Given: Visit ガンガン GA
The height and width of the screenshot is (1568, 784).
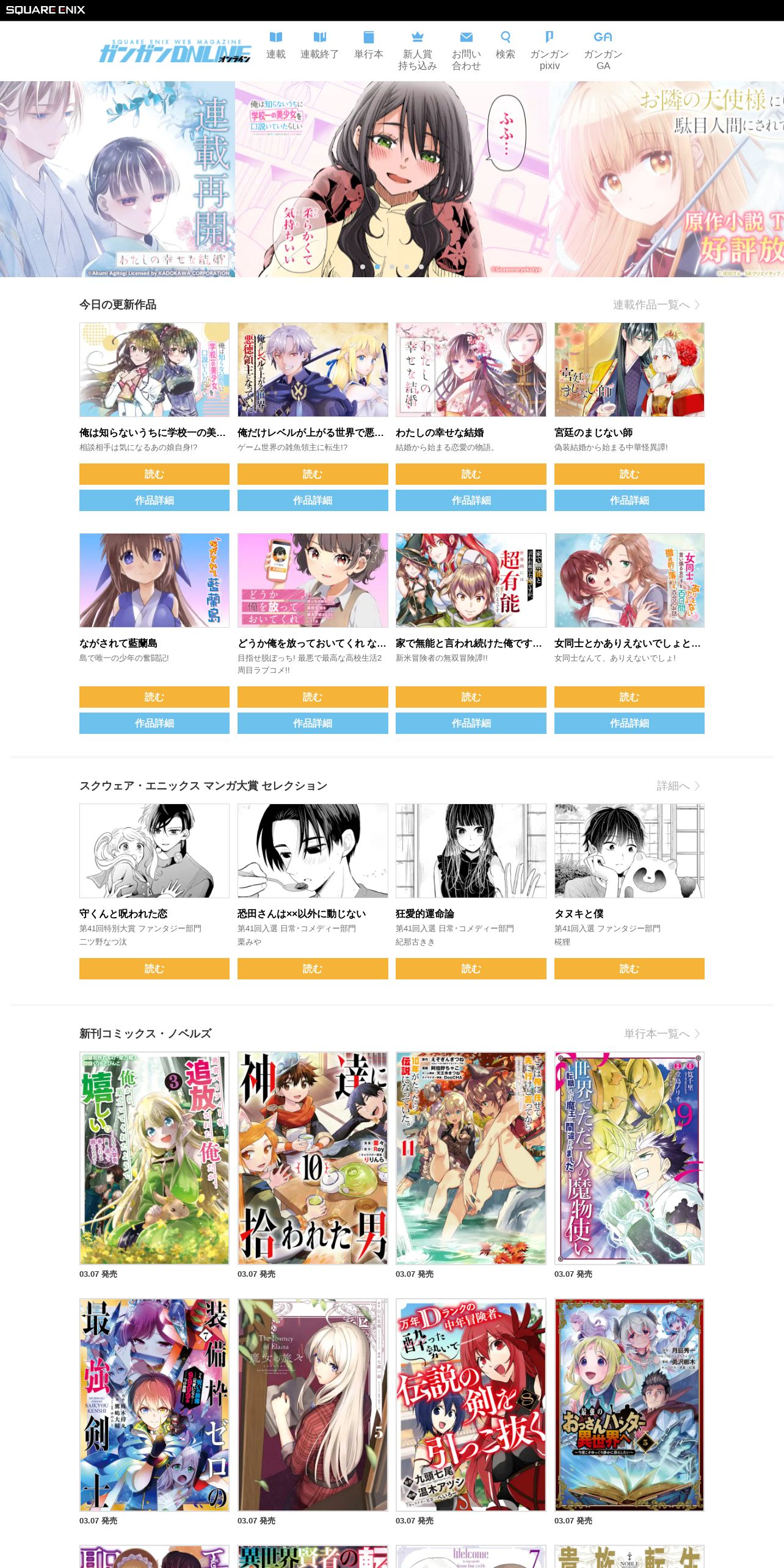Looking at the screenshot, I should (x=603, y=51).
